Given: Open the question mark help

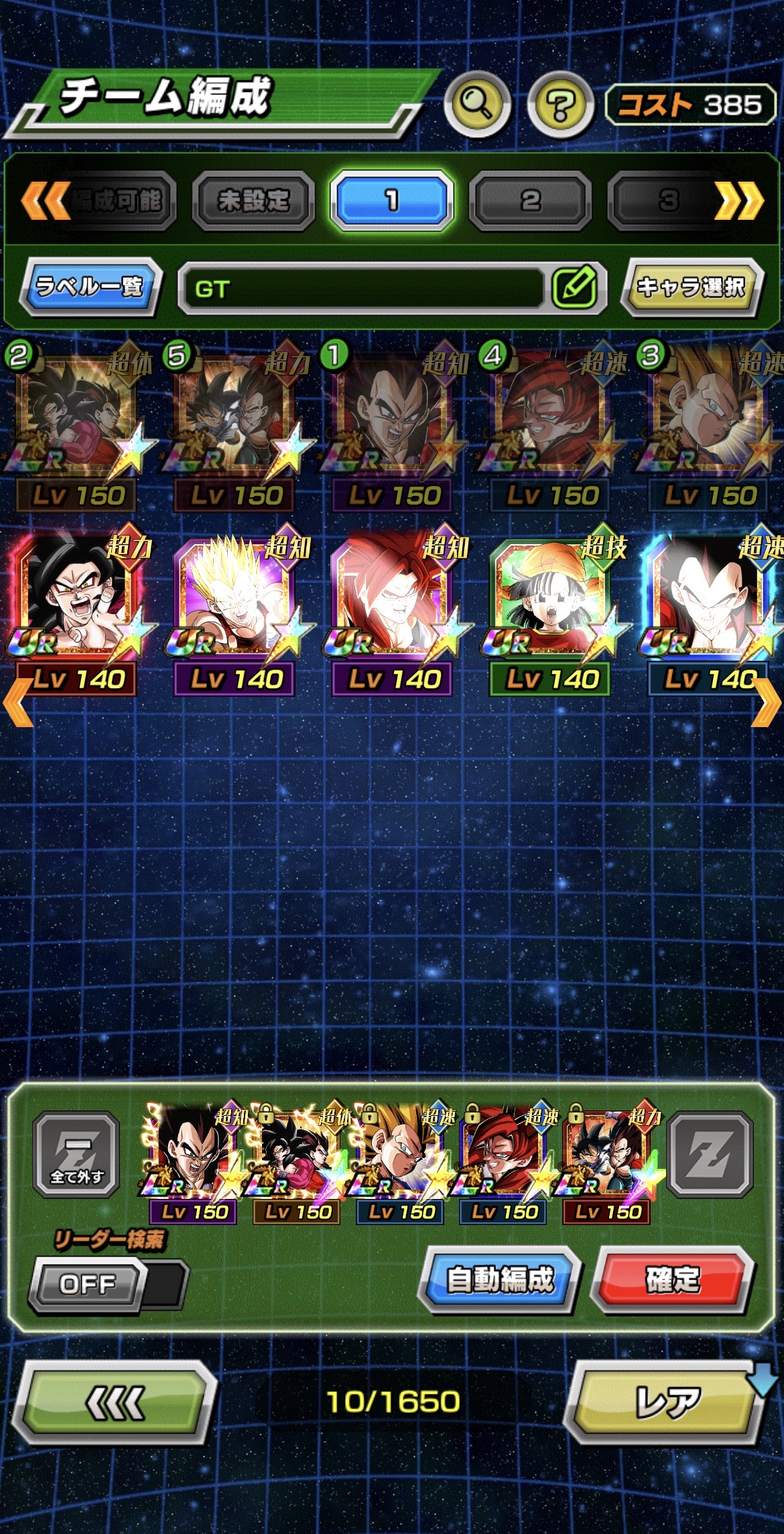Looking at the screenshot, I should point(560,104).
